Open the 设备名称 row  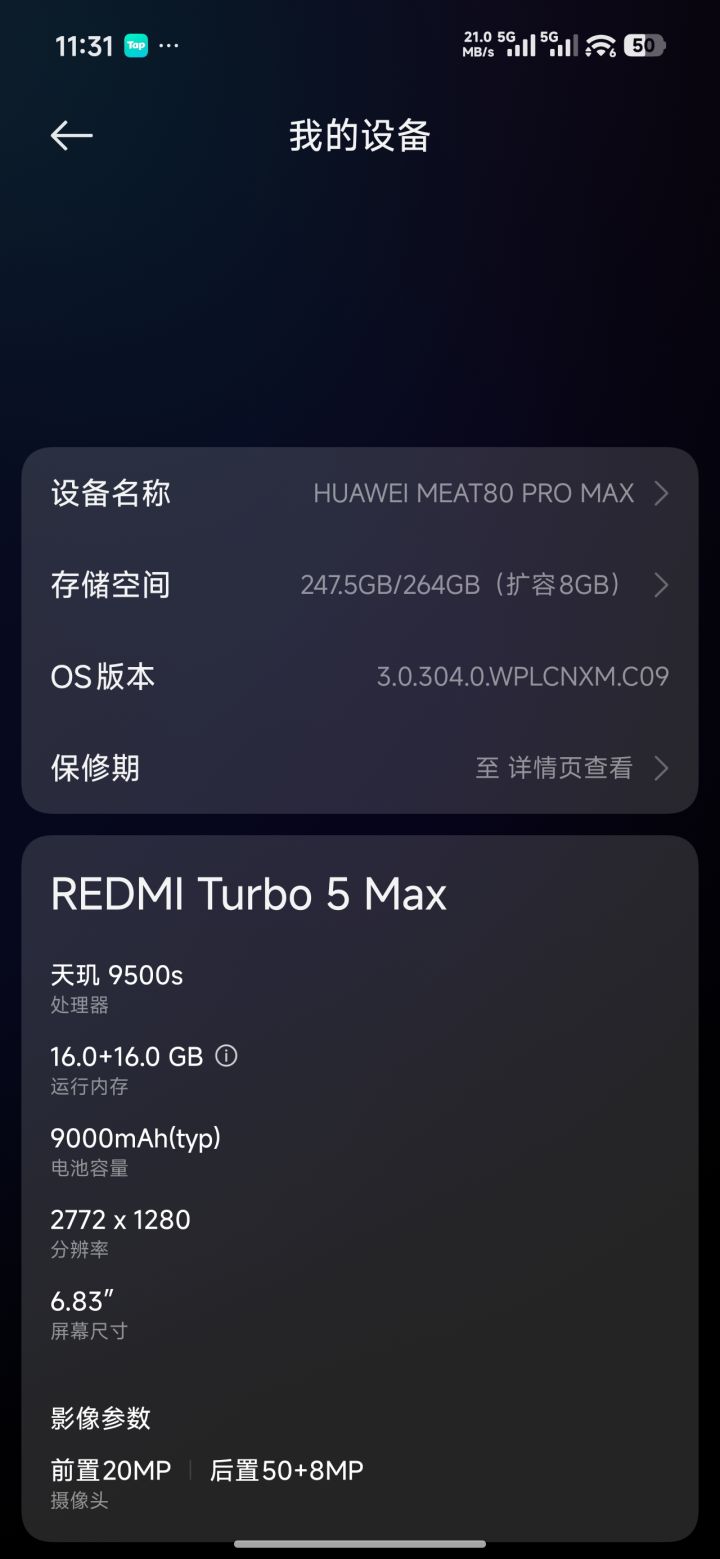pyautogui.click(x=360, y=493)
